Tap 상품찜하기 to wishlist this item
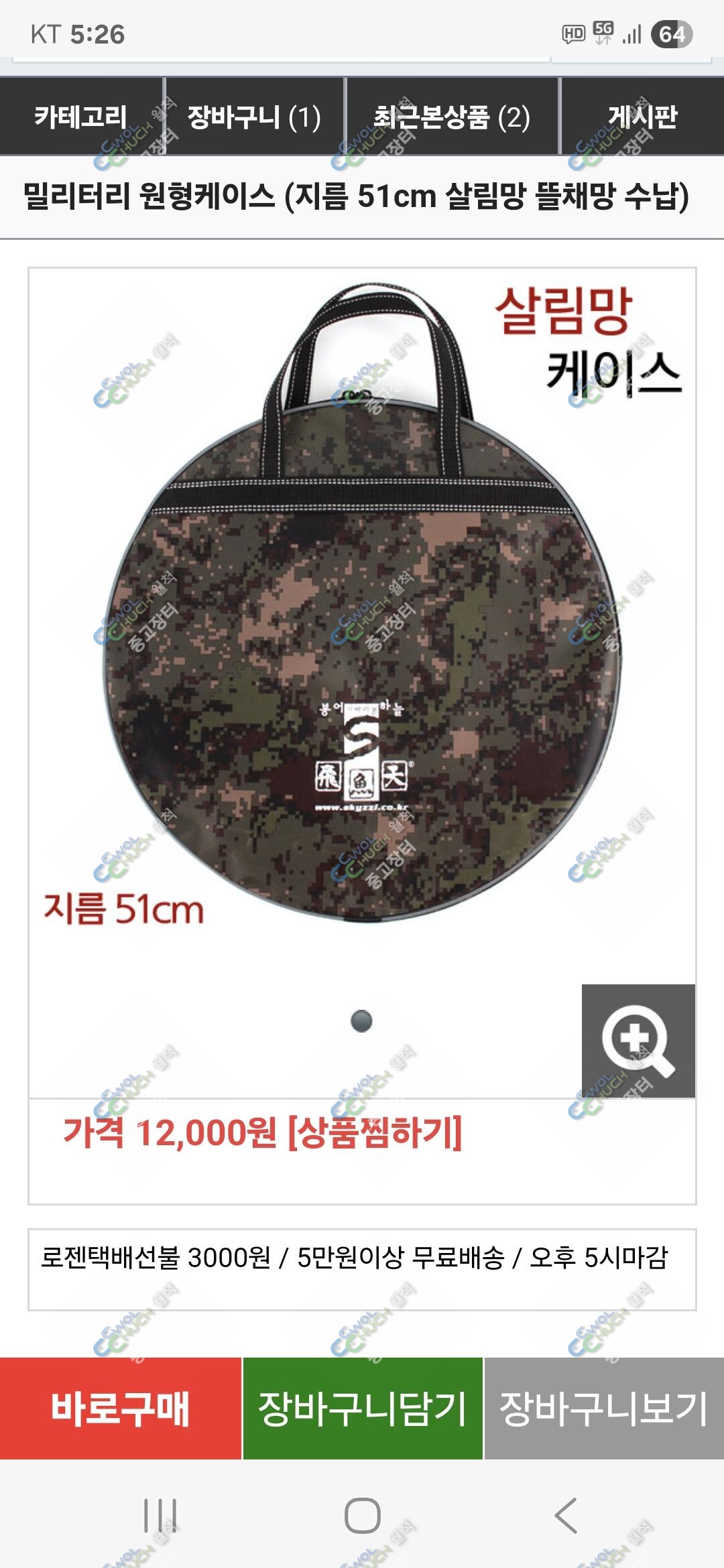This screenshot has width=724, height=1568. tap(375, 1132)
